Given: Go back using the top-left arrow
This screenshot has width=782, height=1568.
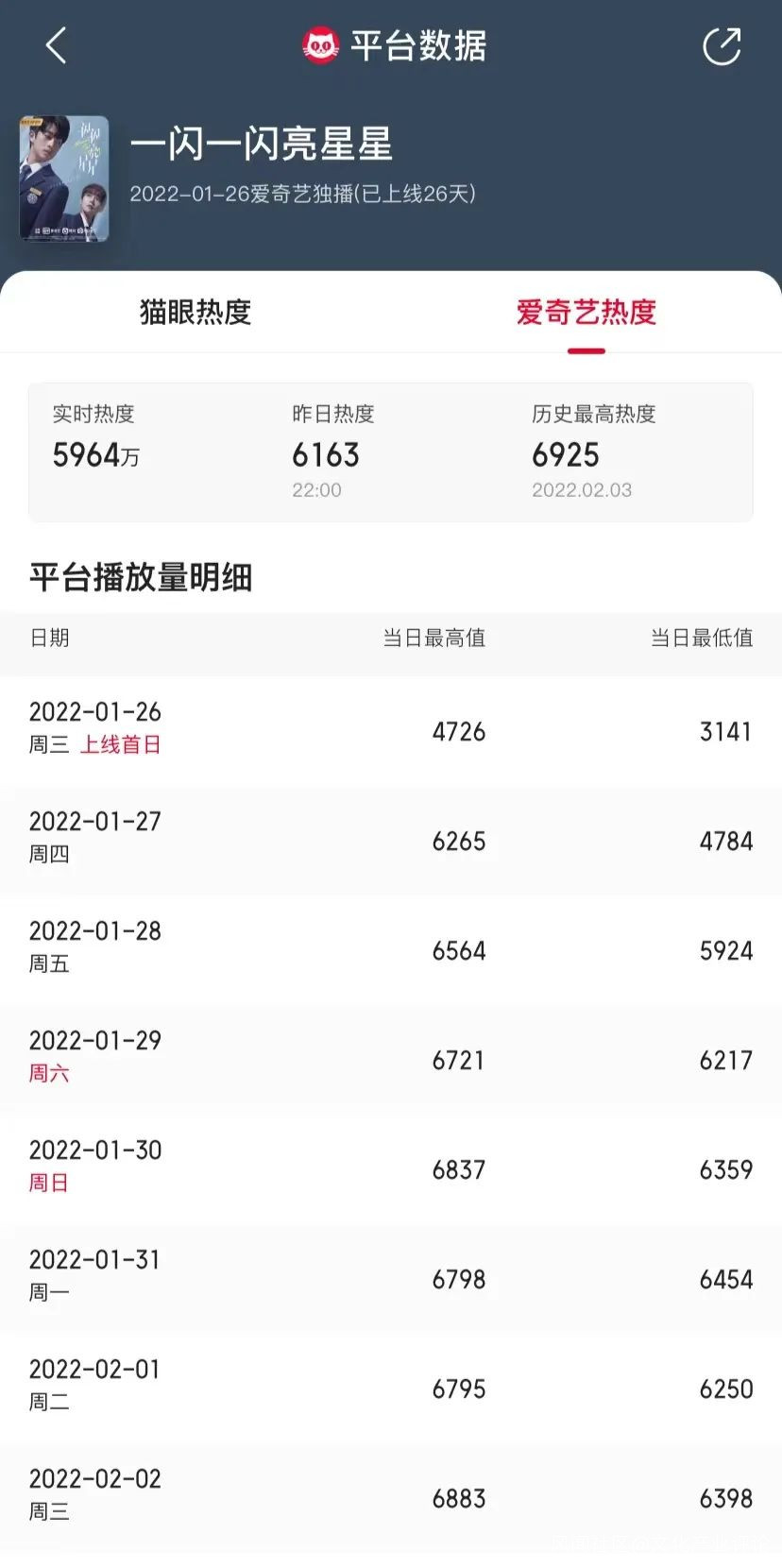Looking at the screenshot, I should [x=56, y=45].
